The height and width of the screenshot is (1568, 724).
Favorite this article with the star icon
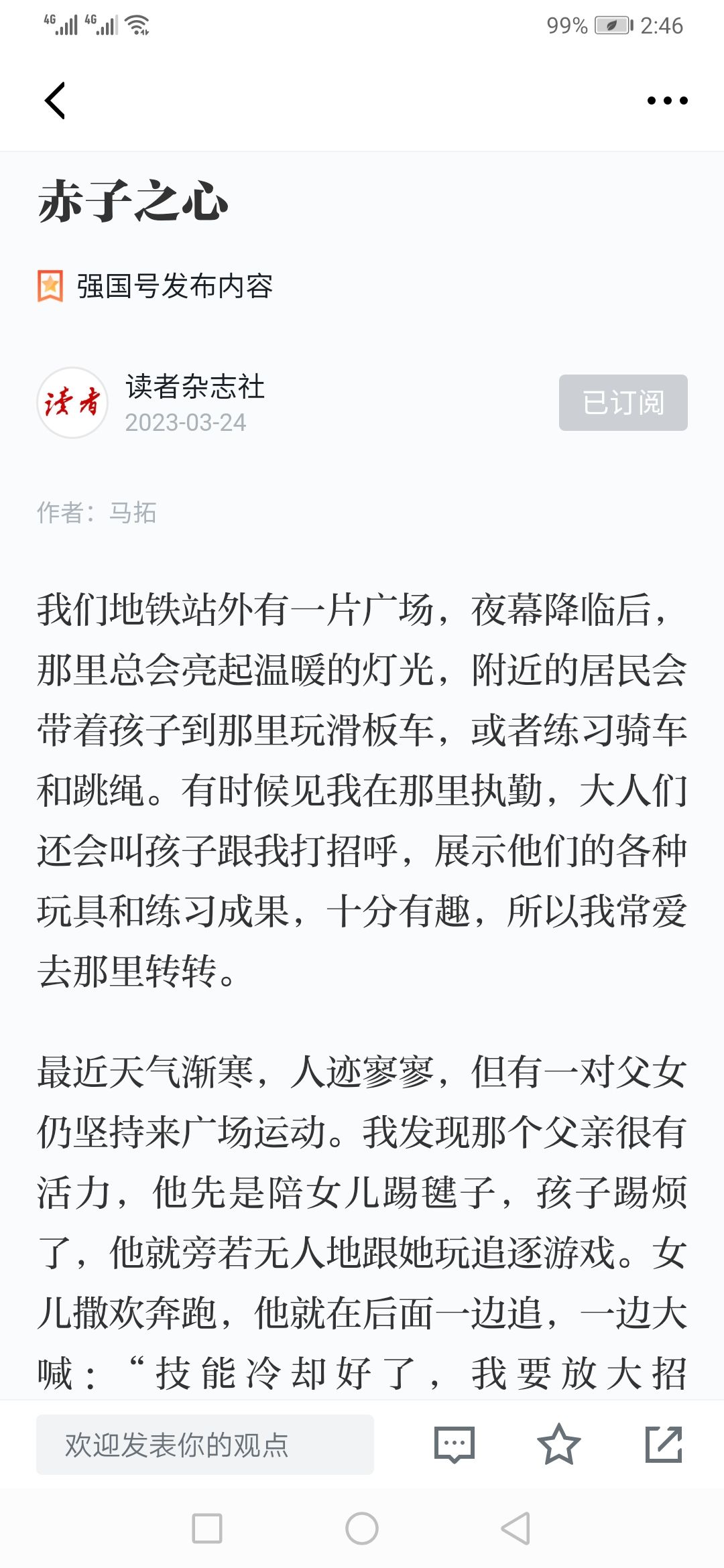(558, 1445)
